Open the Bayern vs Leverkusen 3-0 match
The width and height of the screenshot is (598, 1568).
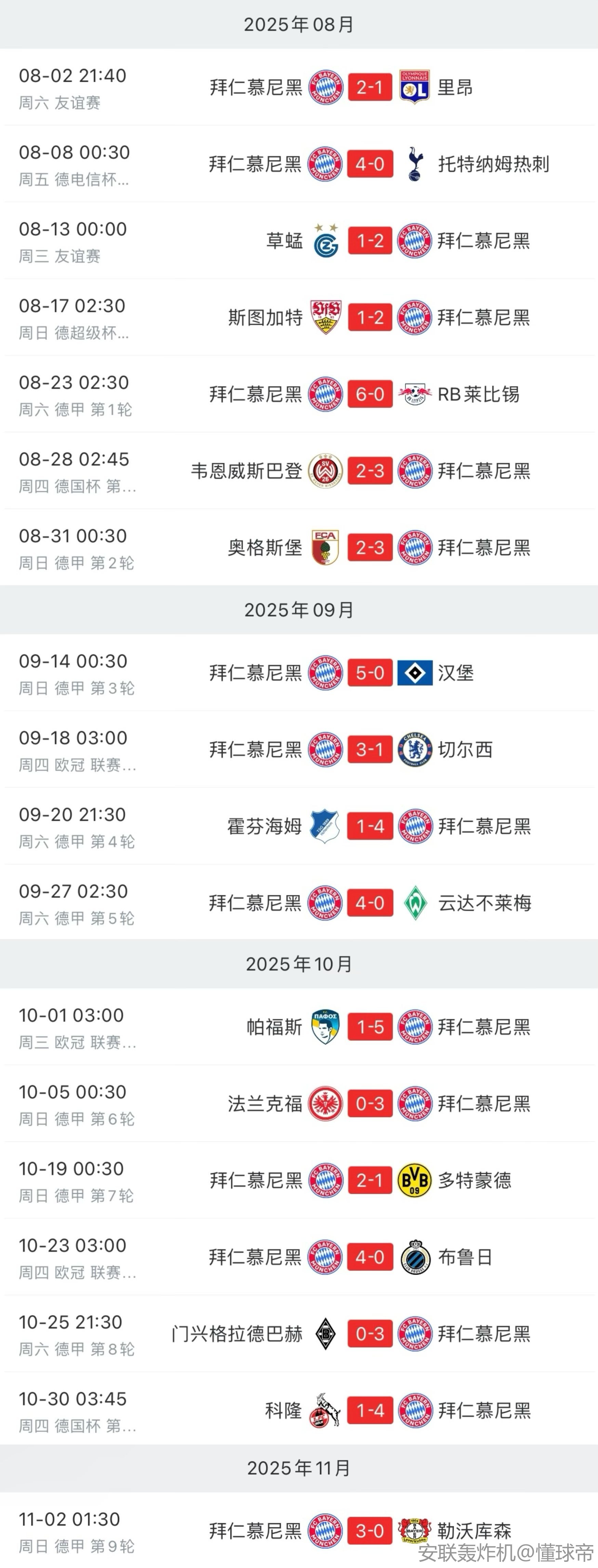point(369,1531)
